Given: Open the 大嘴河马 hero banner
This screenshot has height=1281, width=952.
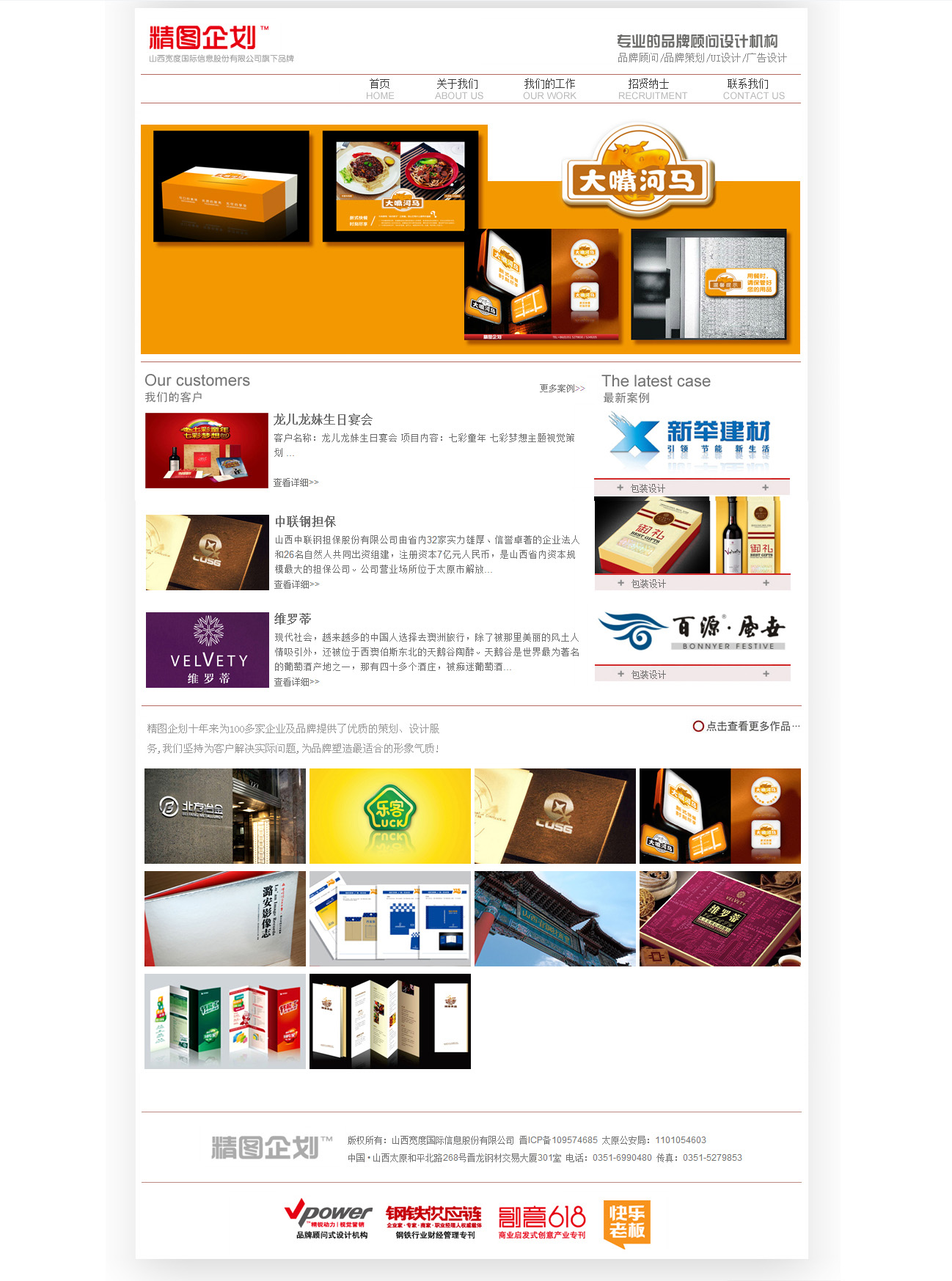Looking at the screenshot, I should (x=469, y=239).
